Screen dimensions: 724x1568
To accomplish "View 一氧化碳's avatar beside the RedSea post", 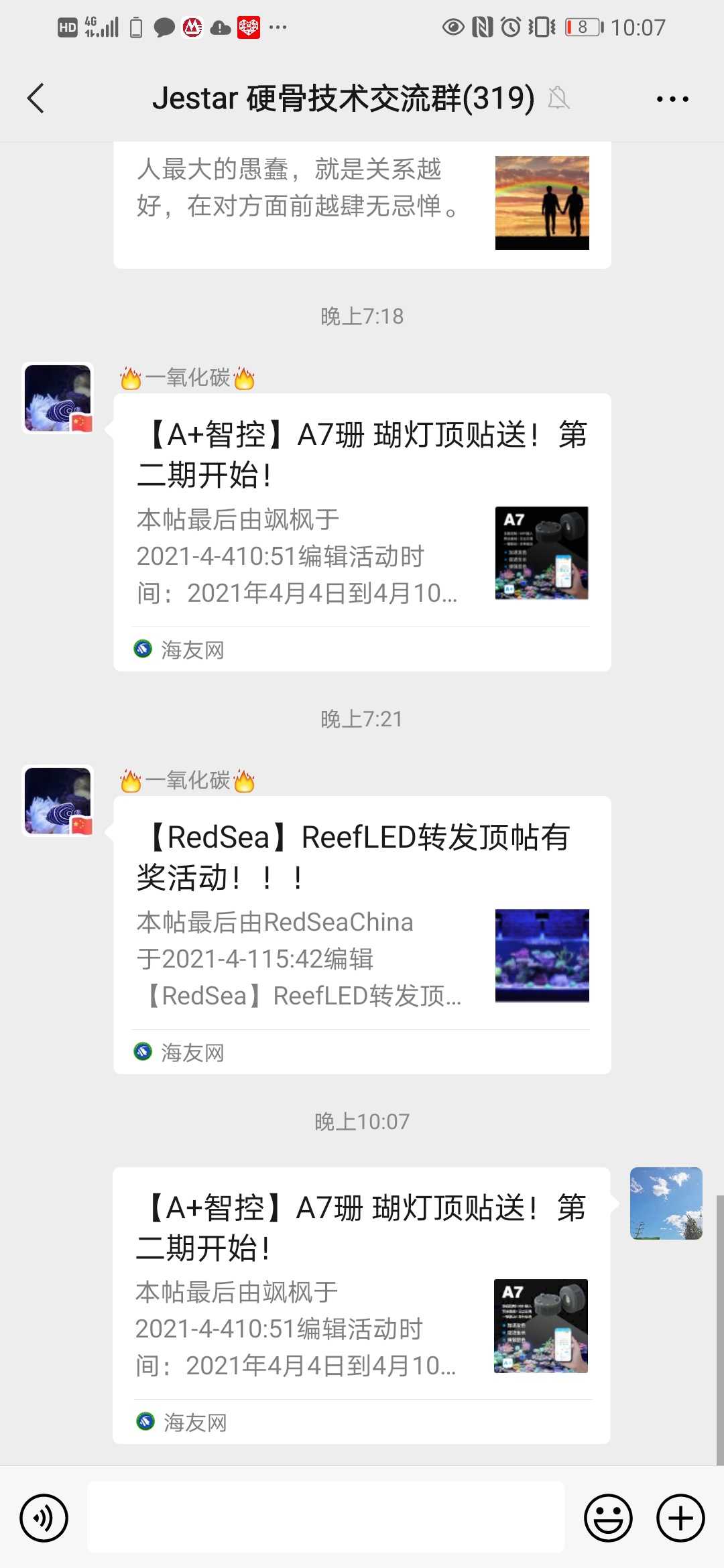I will coord(58,801).
